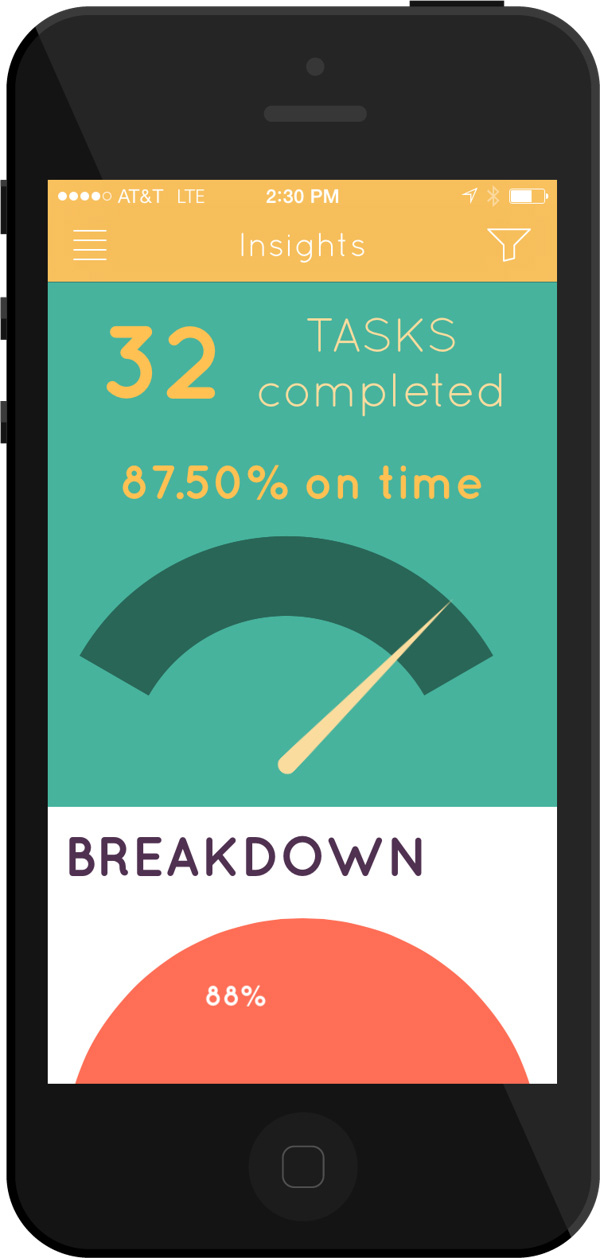Open the hamburger menu in Insights header
The width and height of the screenshot is (600, 1258).
[90, 245]
